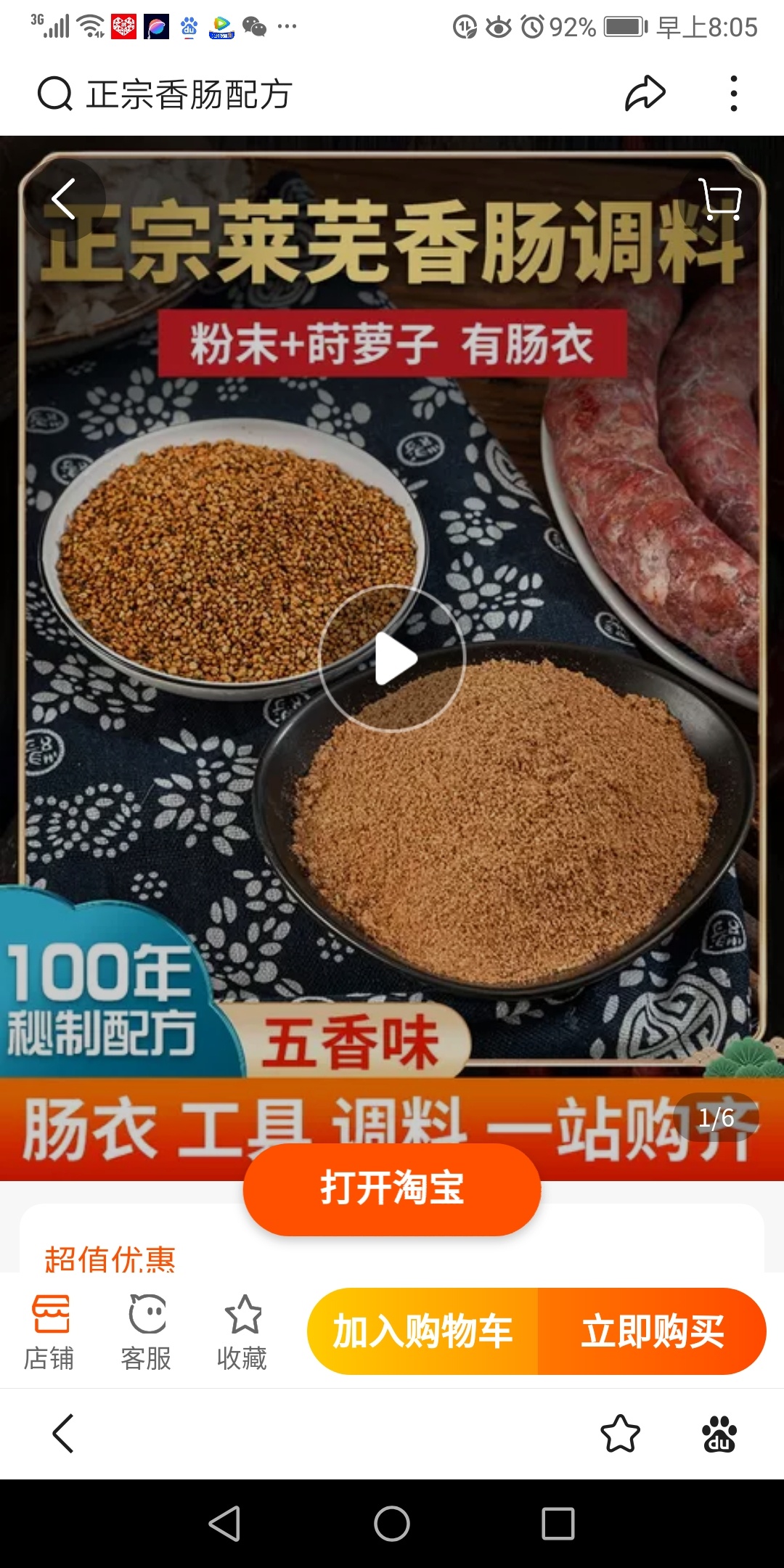The image size is (784, 1568).
Task: Go back with the browser's bottom back arrow
Action: pos(64,1434)
